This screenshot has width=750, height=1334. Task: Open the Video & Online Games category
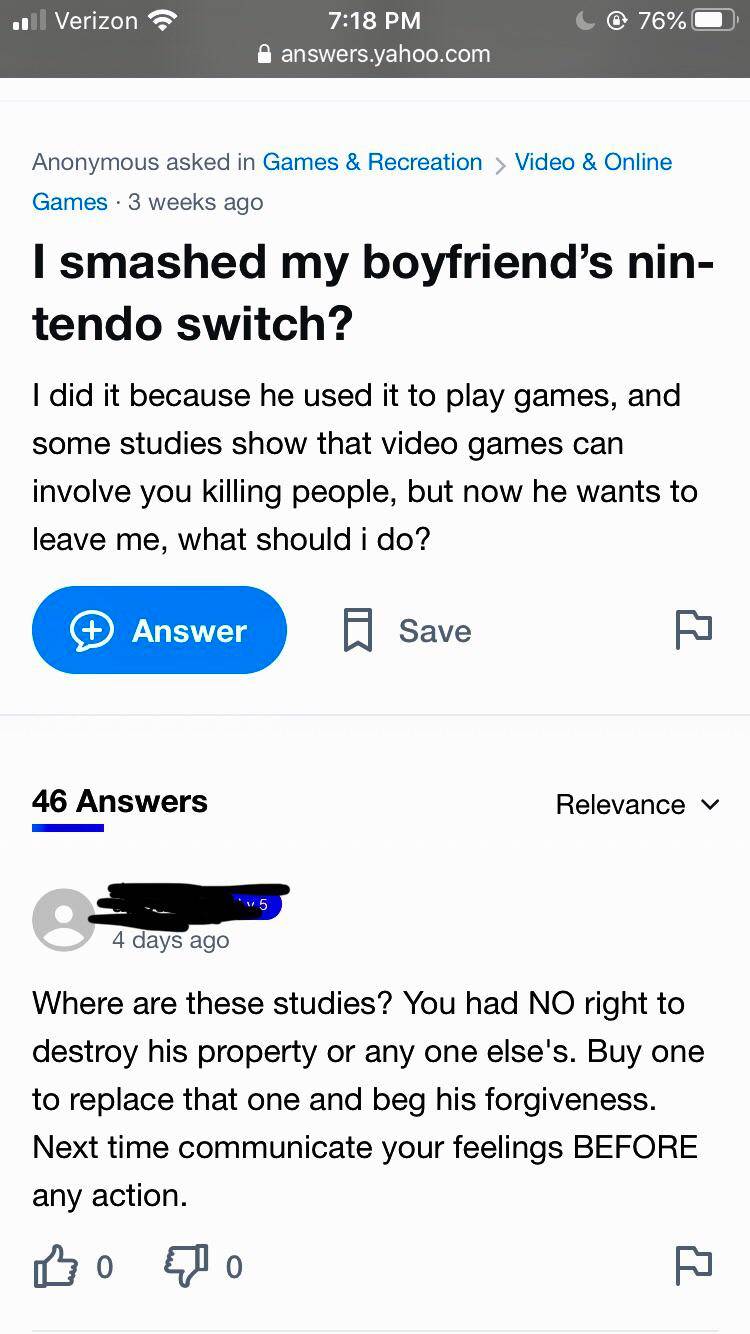click(x=593, y=162)
